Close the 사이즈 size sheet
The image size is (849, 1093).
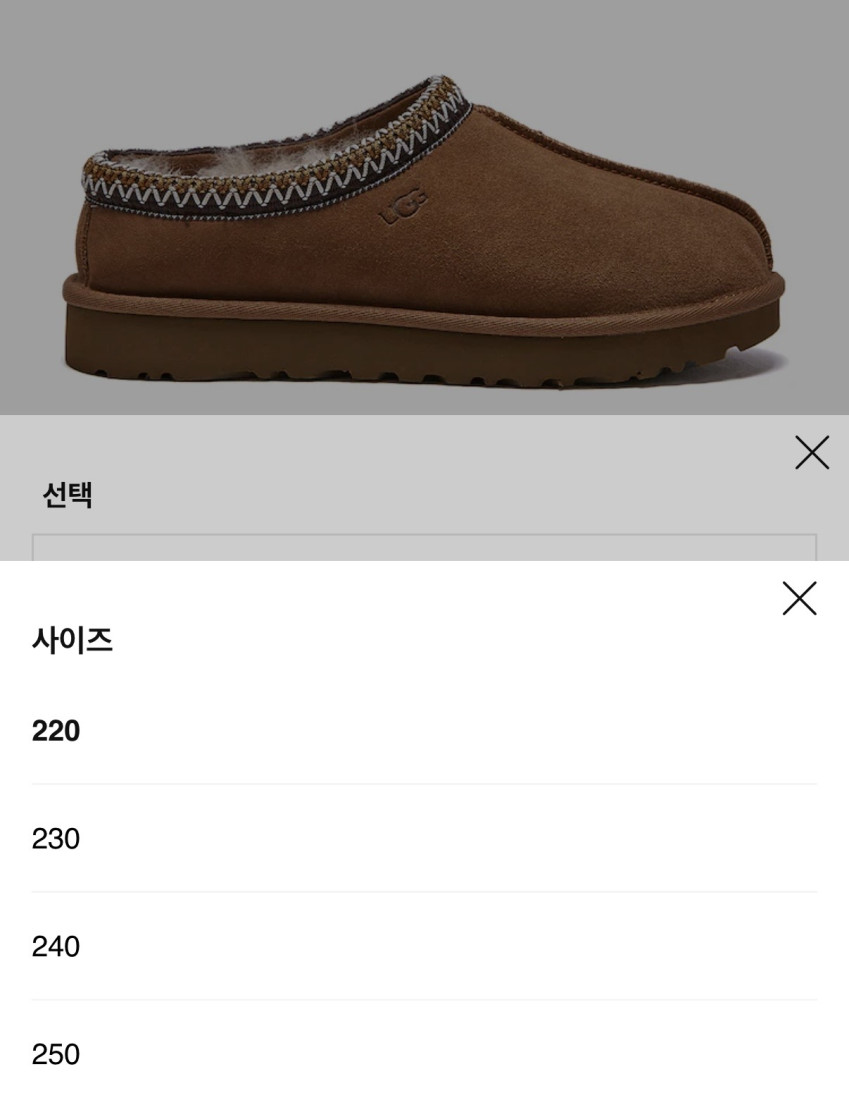click(x=799, y=598)
